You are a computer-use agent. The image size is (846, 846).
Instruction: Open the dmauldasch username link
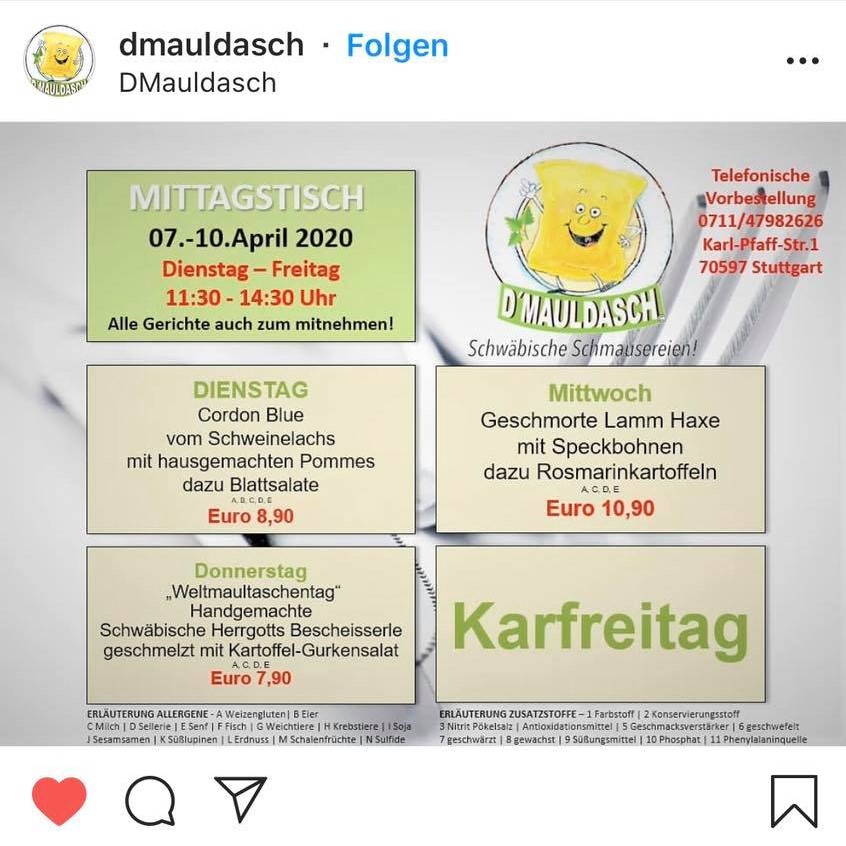[211, 45]
